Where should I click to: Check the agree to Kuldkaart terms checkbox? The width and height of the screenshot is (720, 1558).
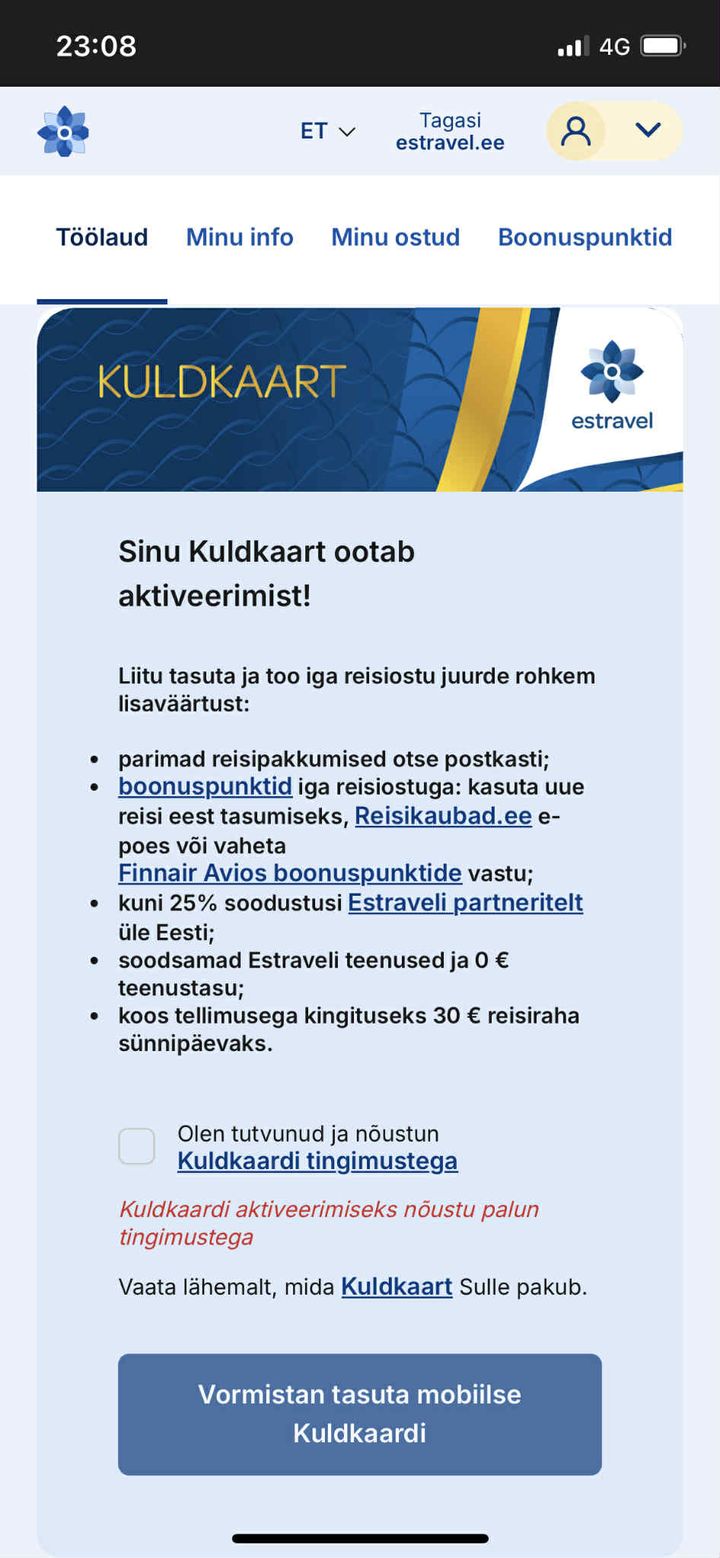(137, 1146)
